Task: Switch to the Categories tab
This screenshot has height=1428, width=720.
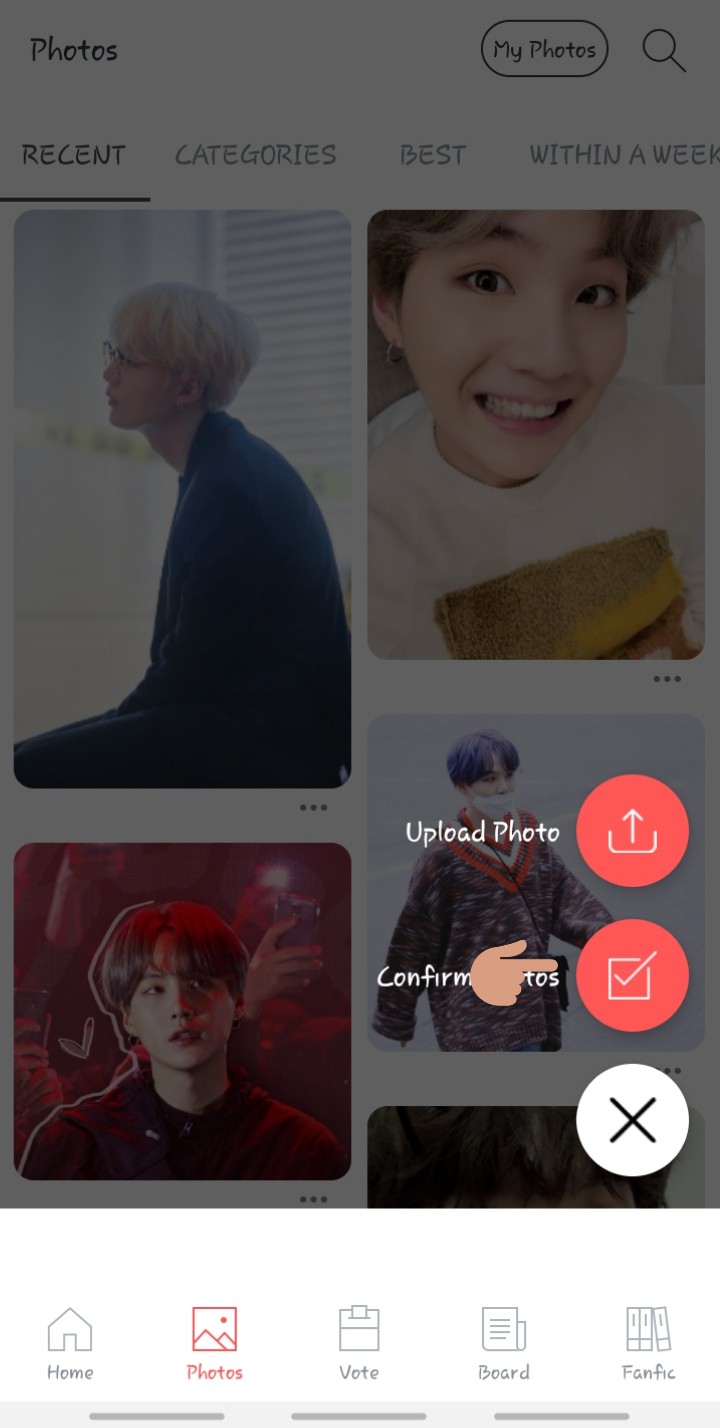Action: [256, 155]
